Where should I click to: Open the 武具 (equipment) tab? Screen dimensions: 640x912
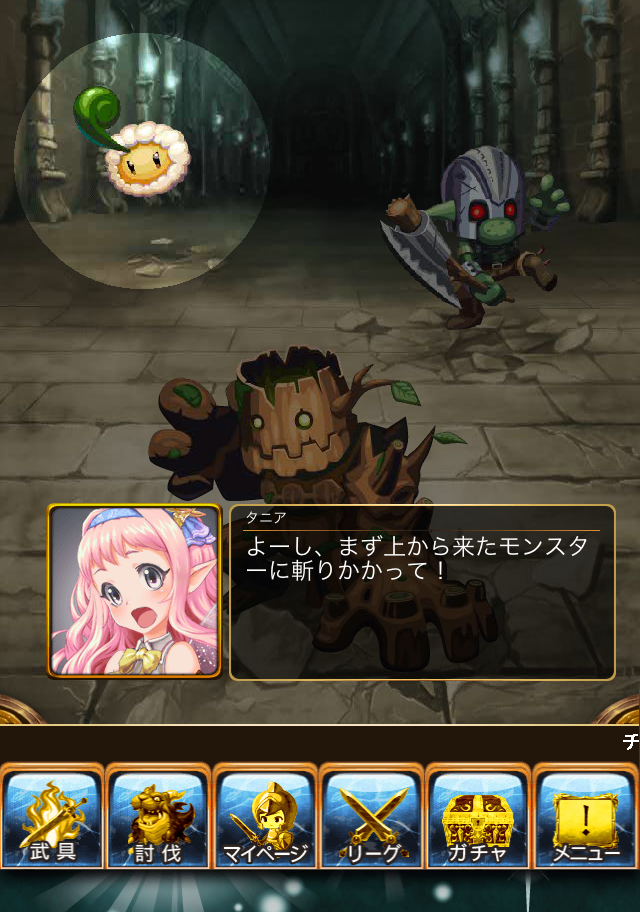pos(52,816)
